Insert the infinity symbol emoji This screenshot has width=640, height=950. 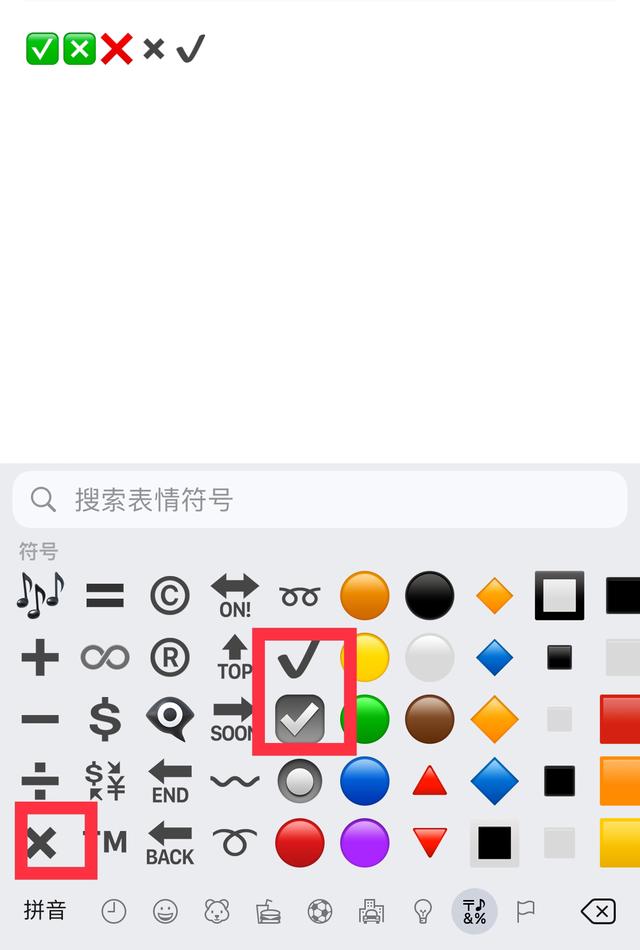[x=104, y=658]
